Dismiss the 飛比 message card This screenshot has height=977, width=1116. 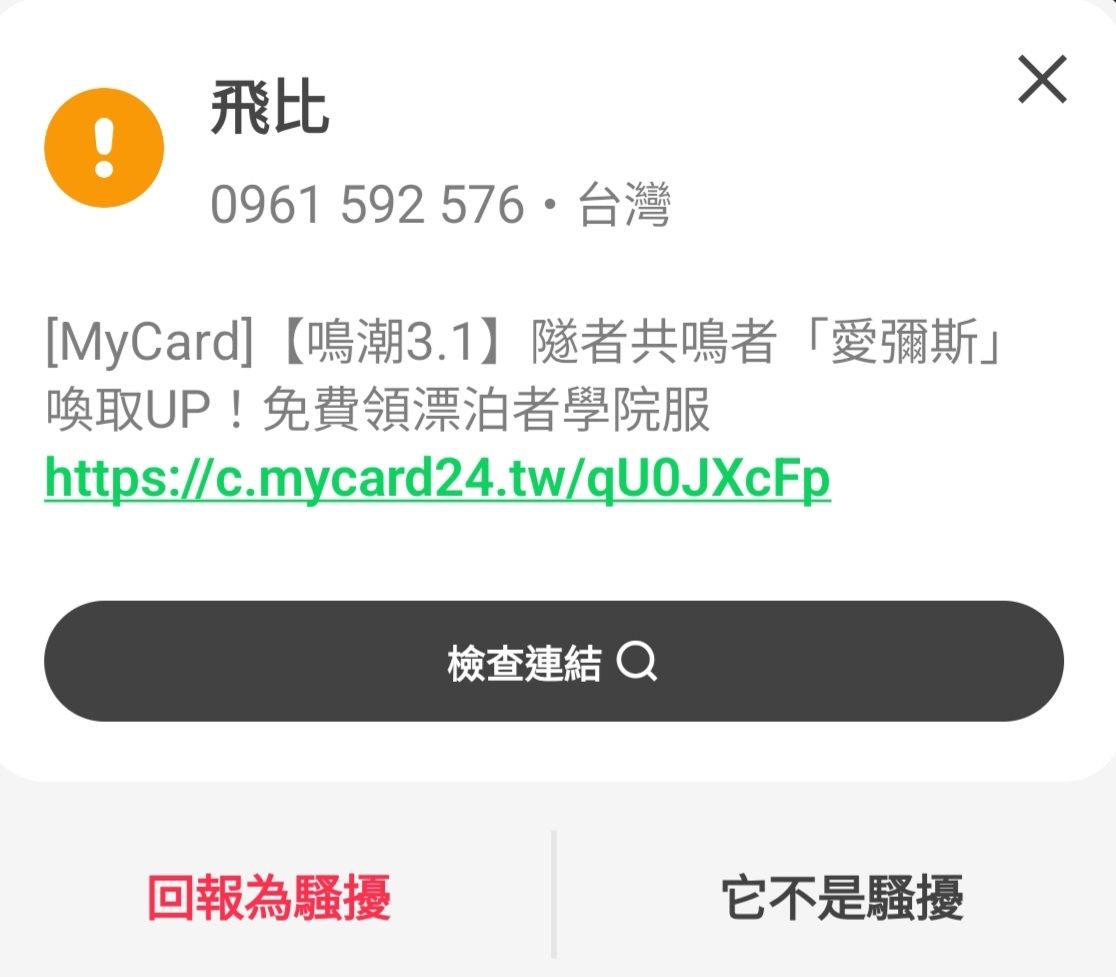[x=1042, y=80]
